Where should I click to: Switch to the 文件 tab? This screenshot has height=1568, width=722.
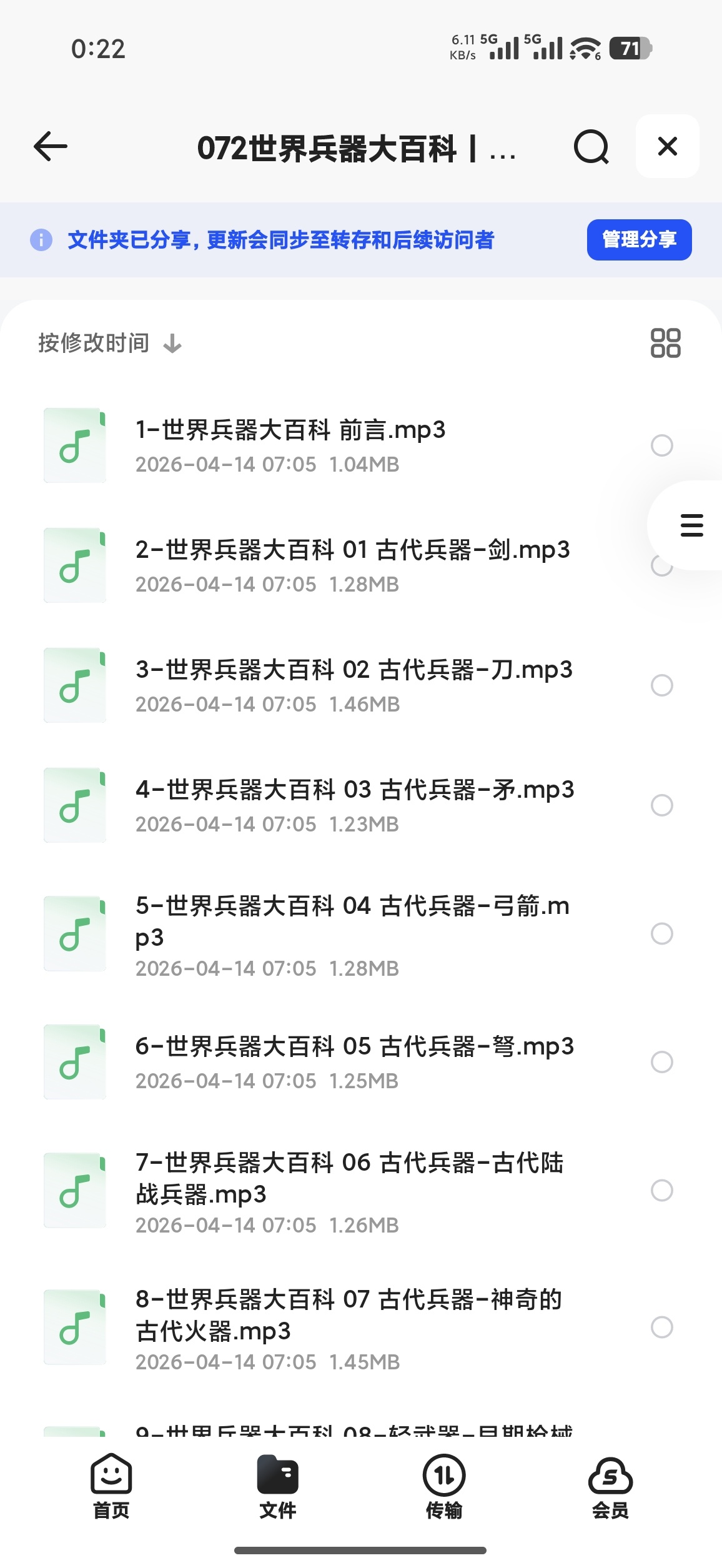pos(277,1486)
